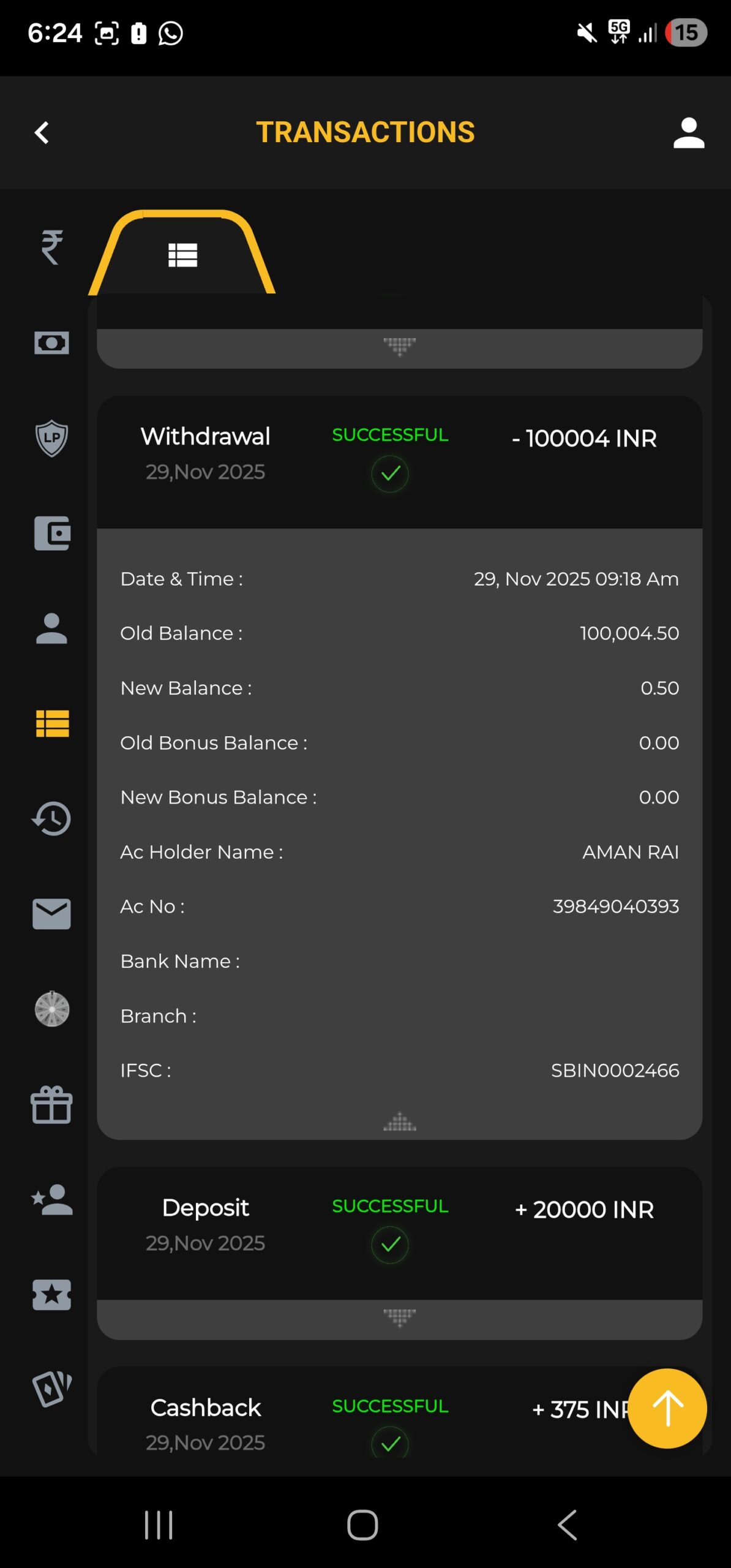
Task: Open the playing cards icon in the sidebar
Action: (x=52, y=1389)
